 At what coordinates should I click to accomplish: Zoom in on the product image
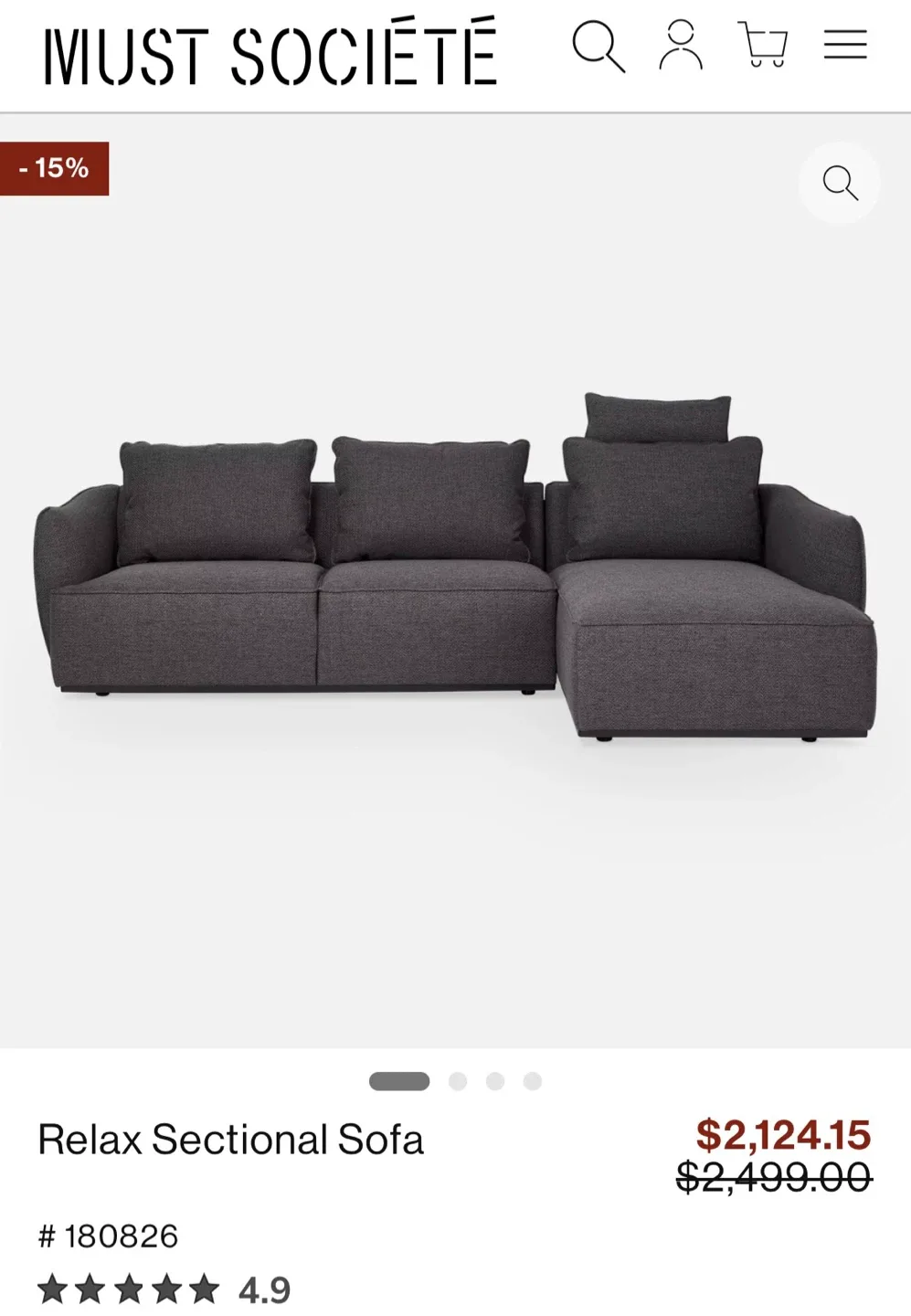(840, 183)
